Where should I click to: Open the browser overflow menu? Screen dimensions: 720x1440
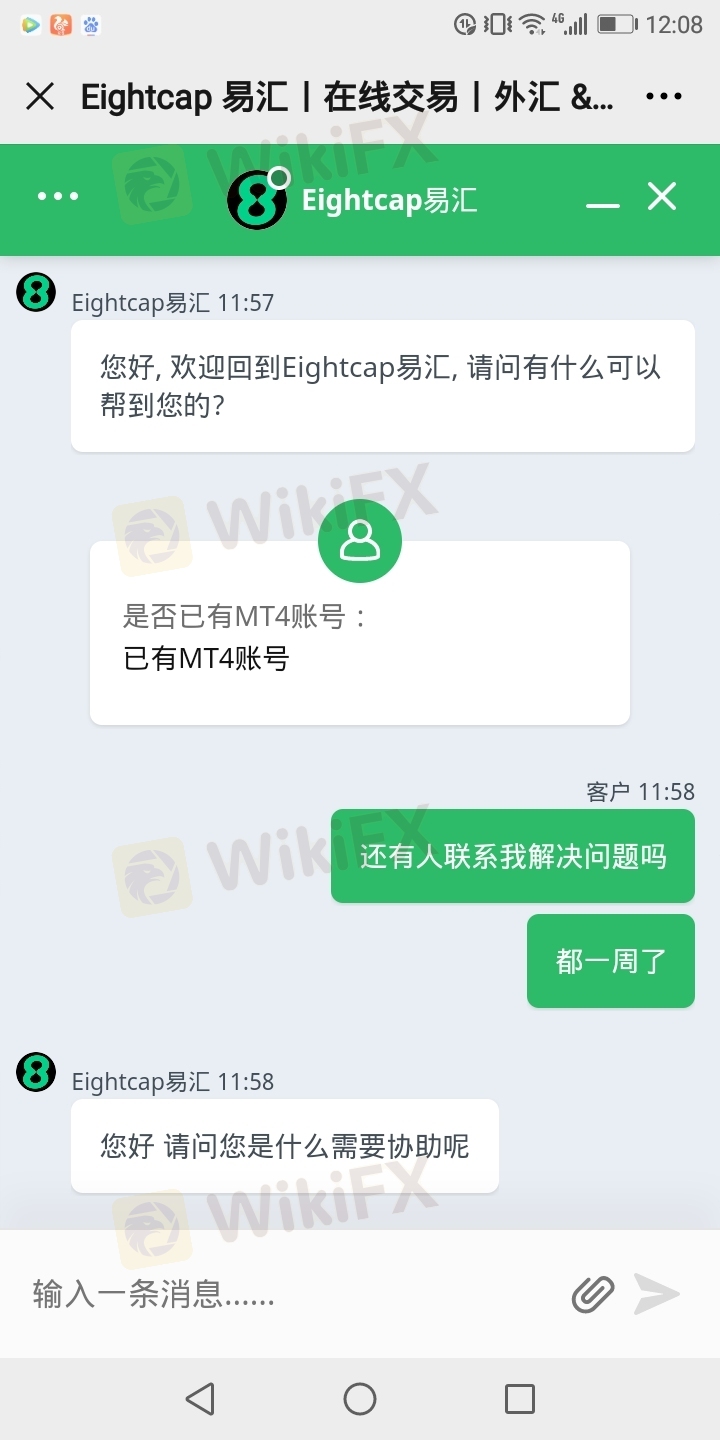[x=664, y=96]
